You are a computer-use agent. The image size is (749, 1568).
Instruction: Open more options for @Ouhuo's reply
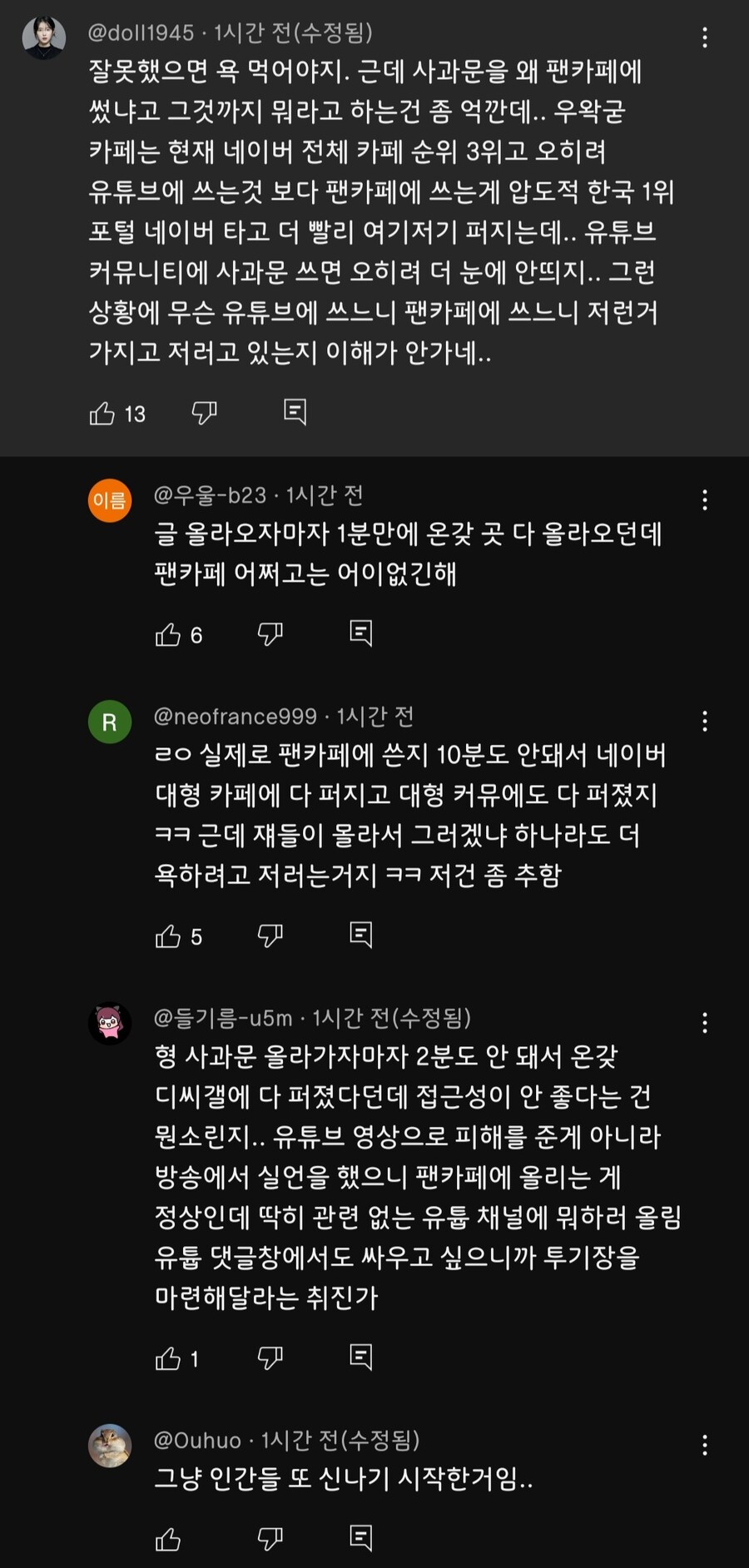[705, 1444]
